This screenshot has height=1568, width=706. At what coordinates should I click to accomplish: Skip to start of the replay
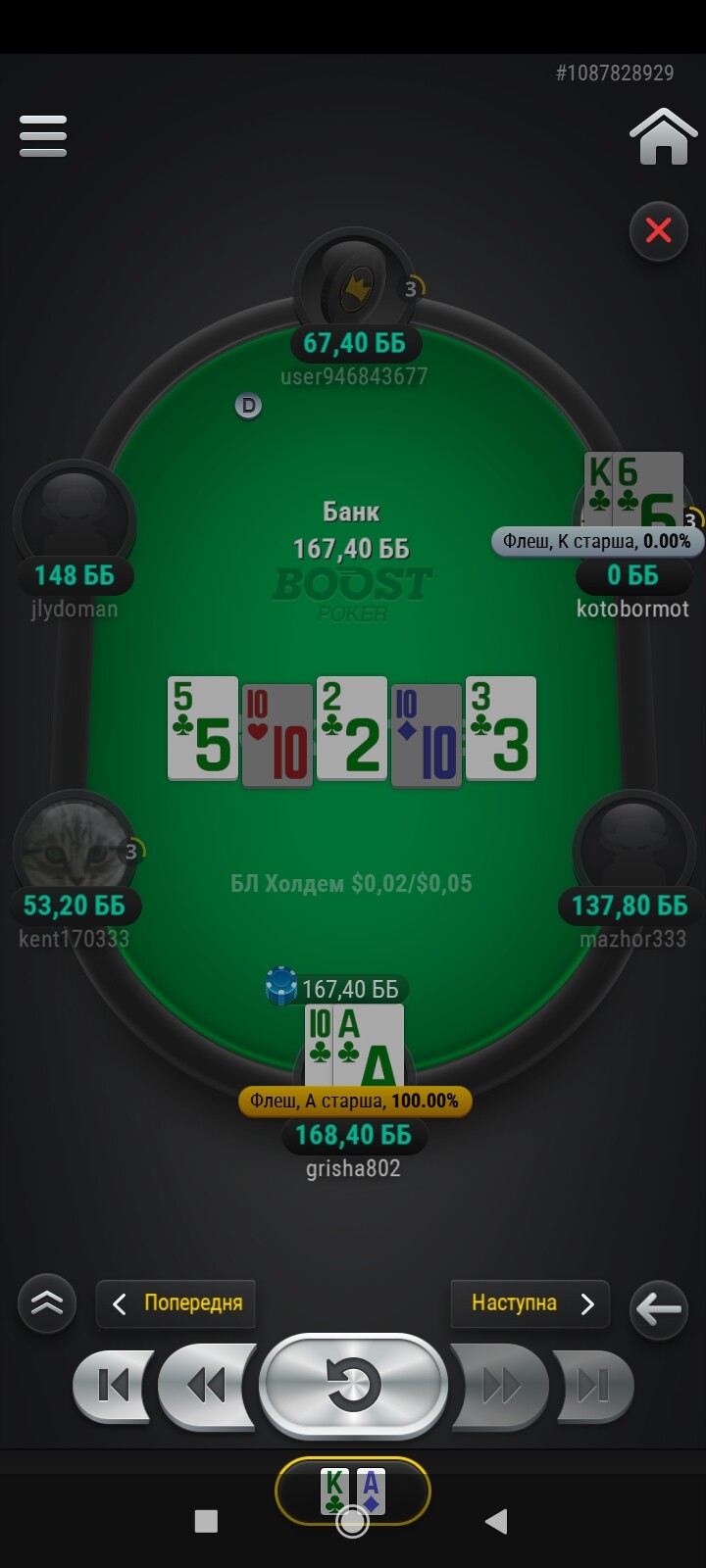click(114, 1386)
